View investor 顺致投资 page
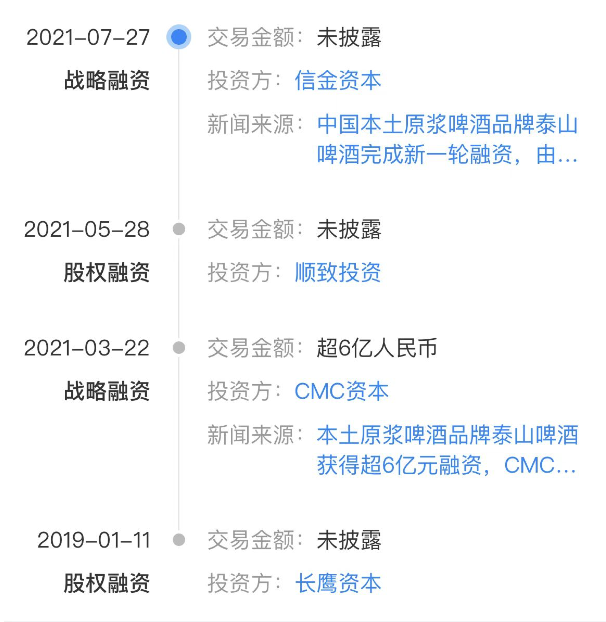 click(x=337, y=273)
